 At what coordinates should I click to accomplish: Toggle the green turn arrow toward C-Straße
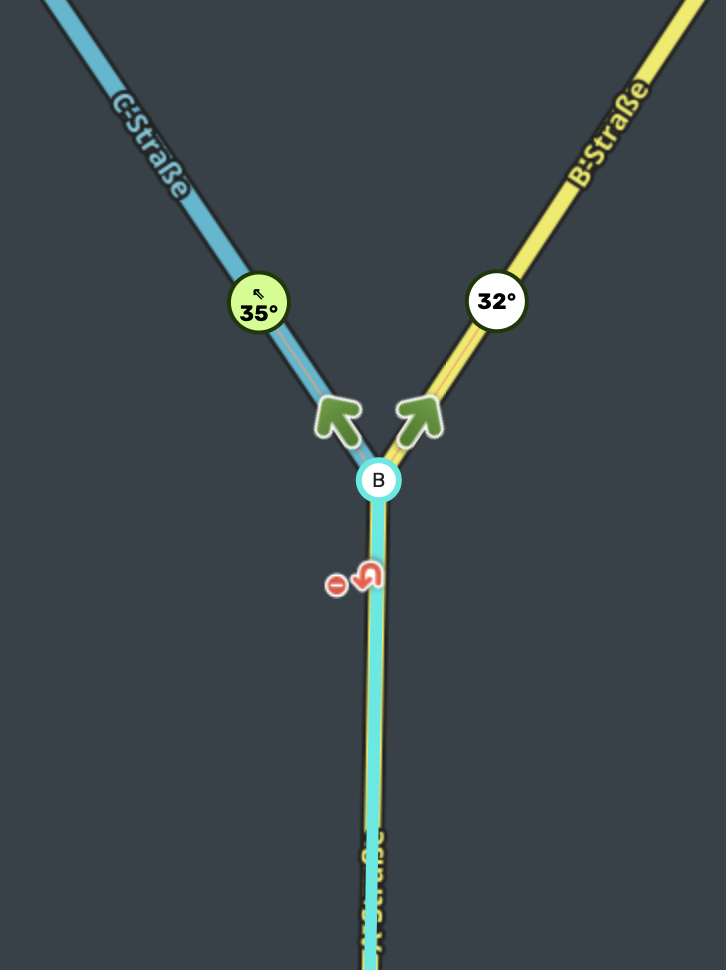(338, 419)
